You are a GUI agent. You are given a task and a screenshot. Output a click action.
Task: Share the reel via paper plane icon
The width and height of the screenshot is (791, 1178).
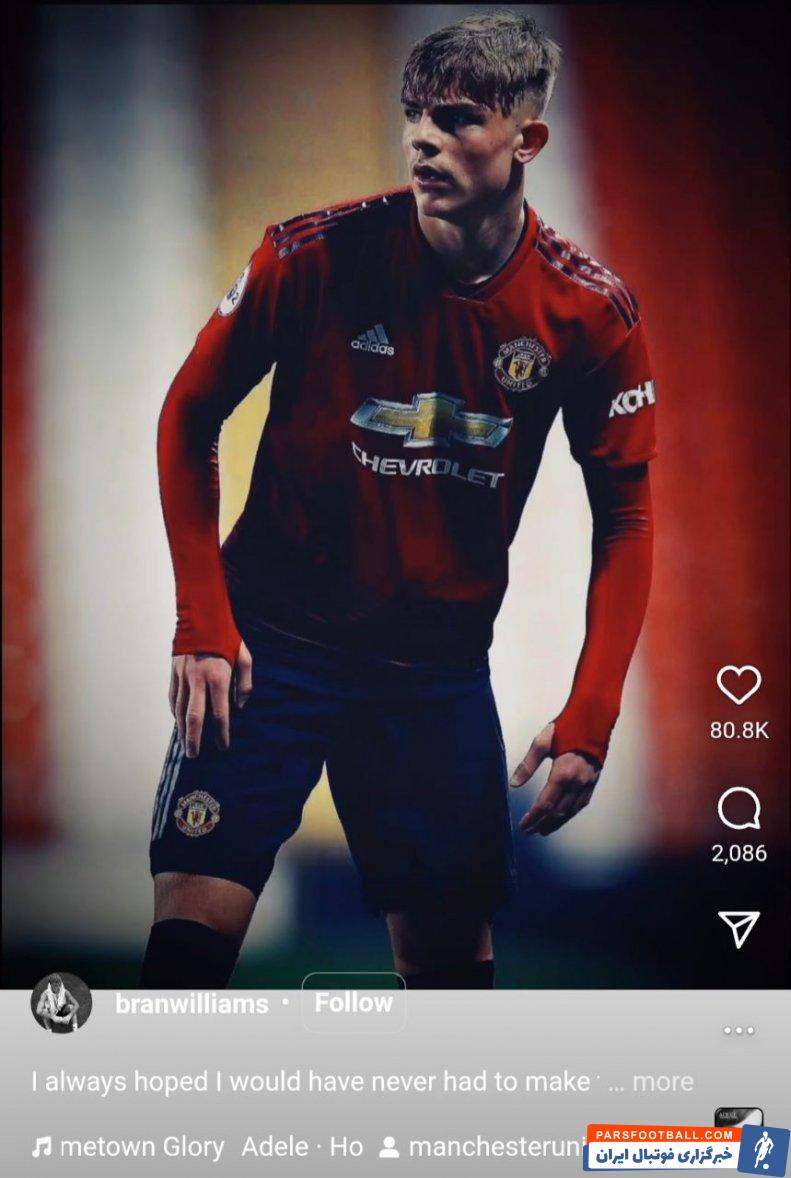click(739, 929)
